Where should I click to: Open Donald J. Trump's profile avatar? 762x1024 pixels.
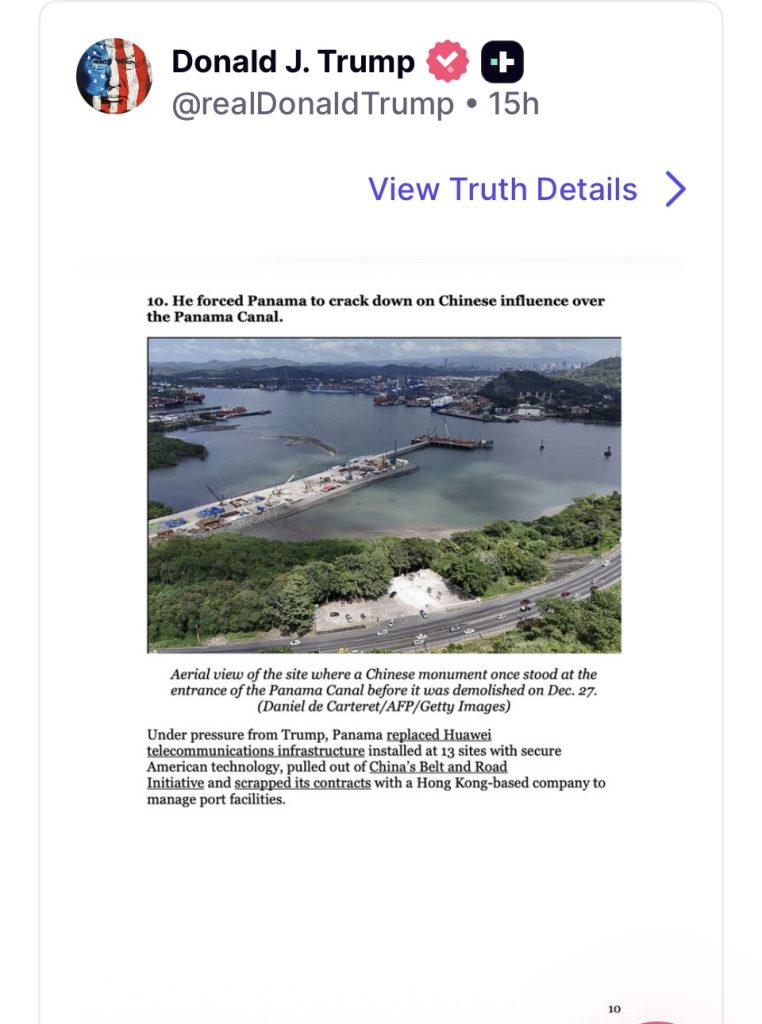coord(114,76)
